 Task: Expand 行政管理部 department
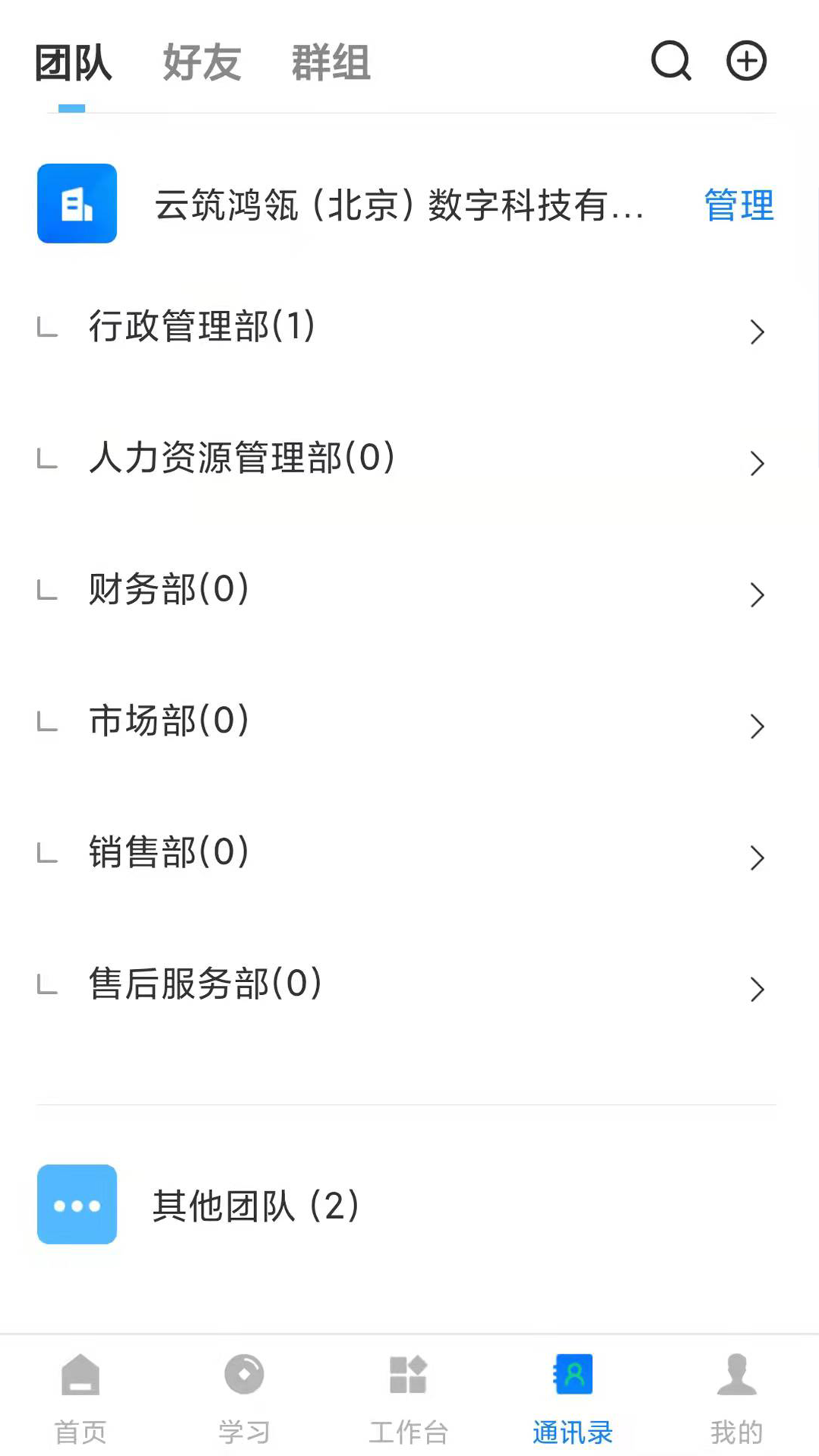[x=409, y=328]
